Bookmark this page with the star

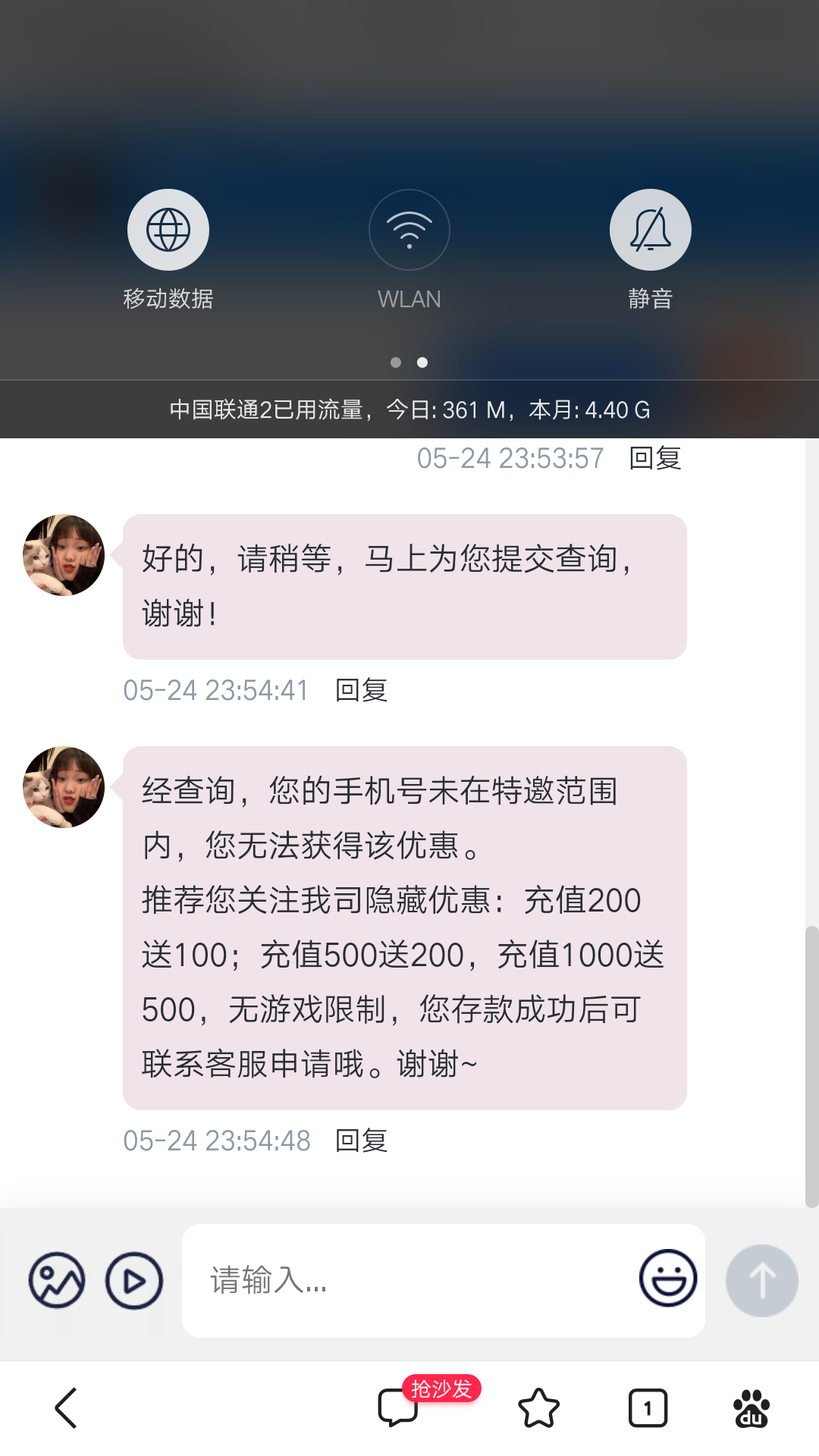538,1408
